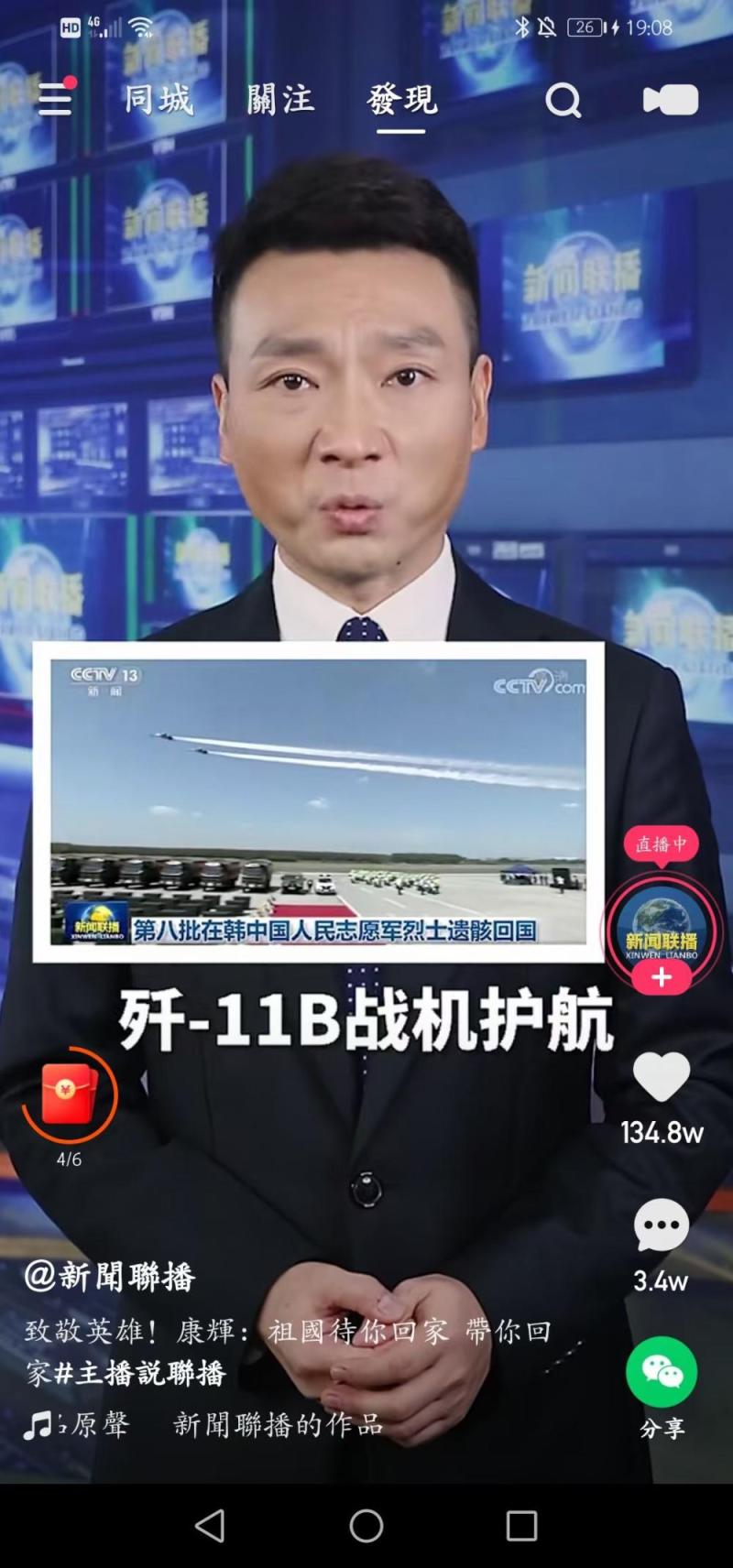Image resolution: width=733 pixels, height=1568 pixels.
Task: Open the hamburger menu
Action: [55, 98]
